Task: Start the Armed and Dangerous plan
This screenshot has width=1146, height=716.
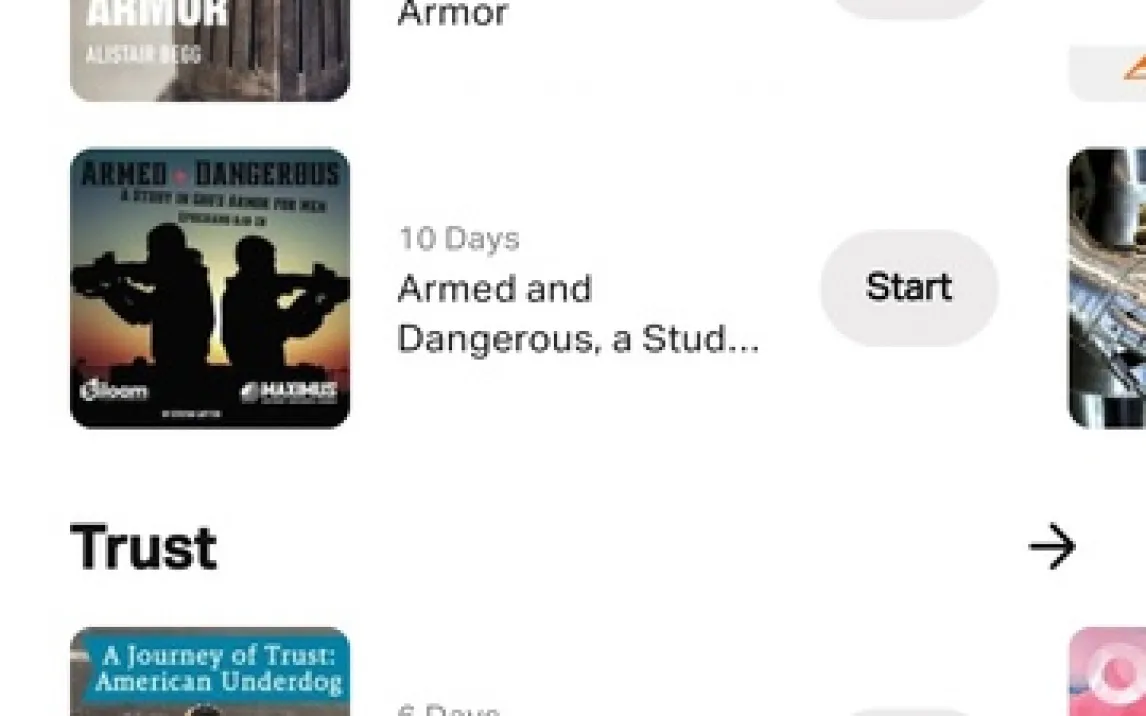Action: 908,288
